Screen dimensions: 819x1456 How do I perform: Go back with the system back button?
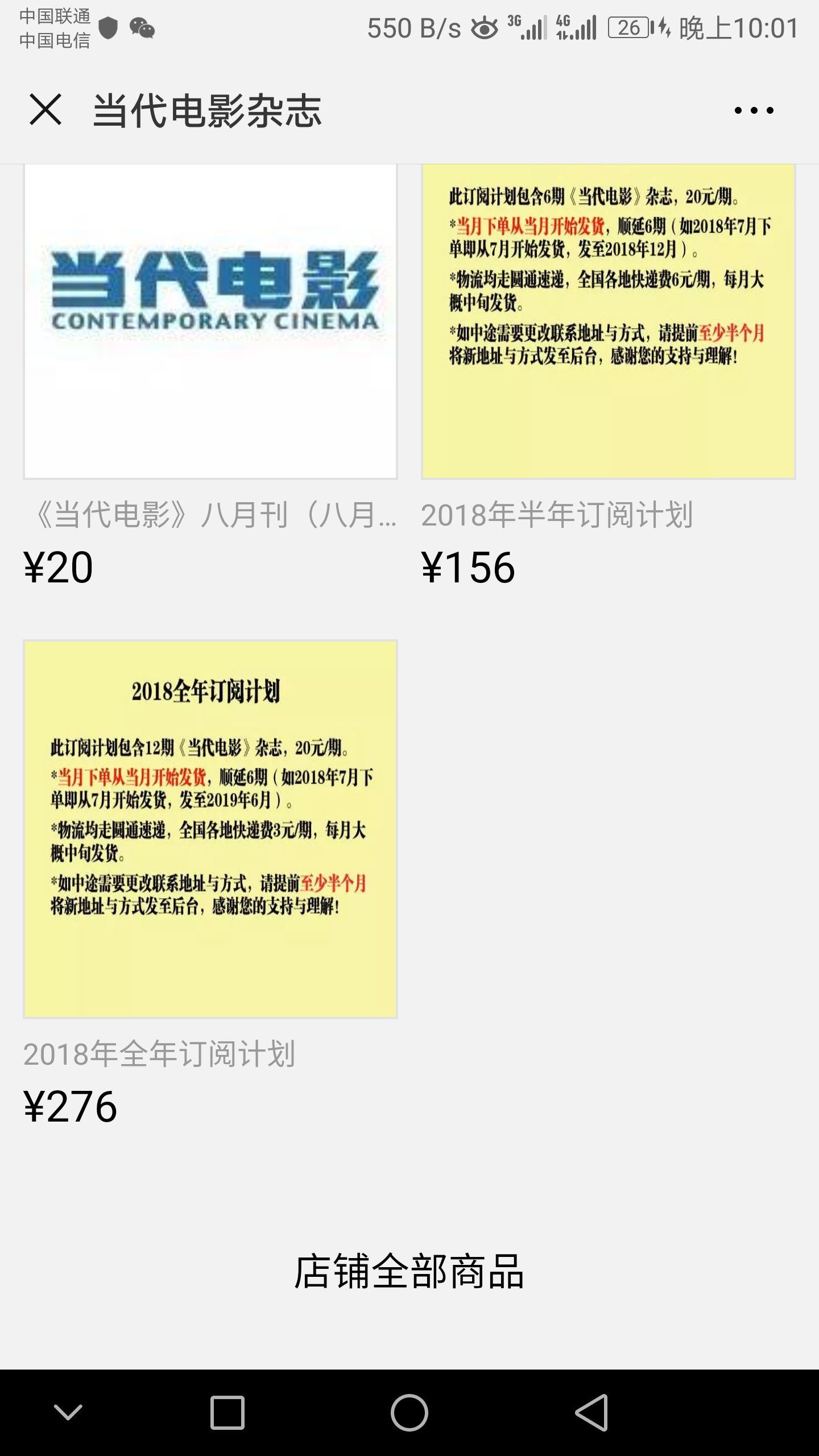(592, 1412)
